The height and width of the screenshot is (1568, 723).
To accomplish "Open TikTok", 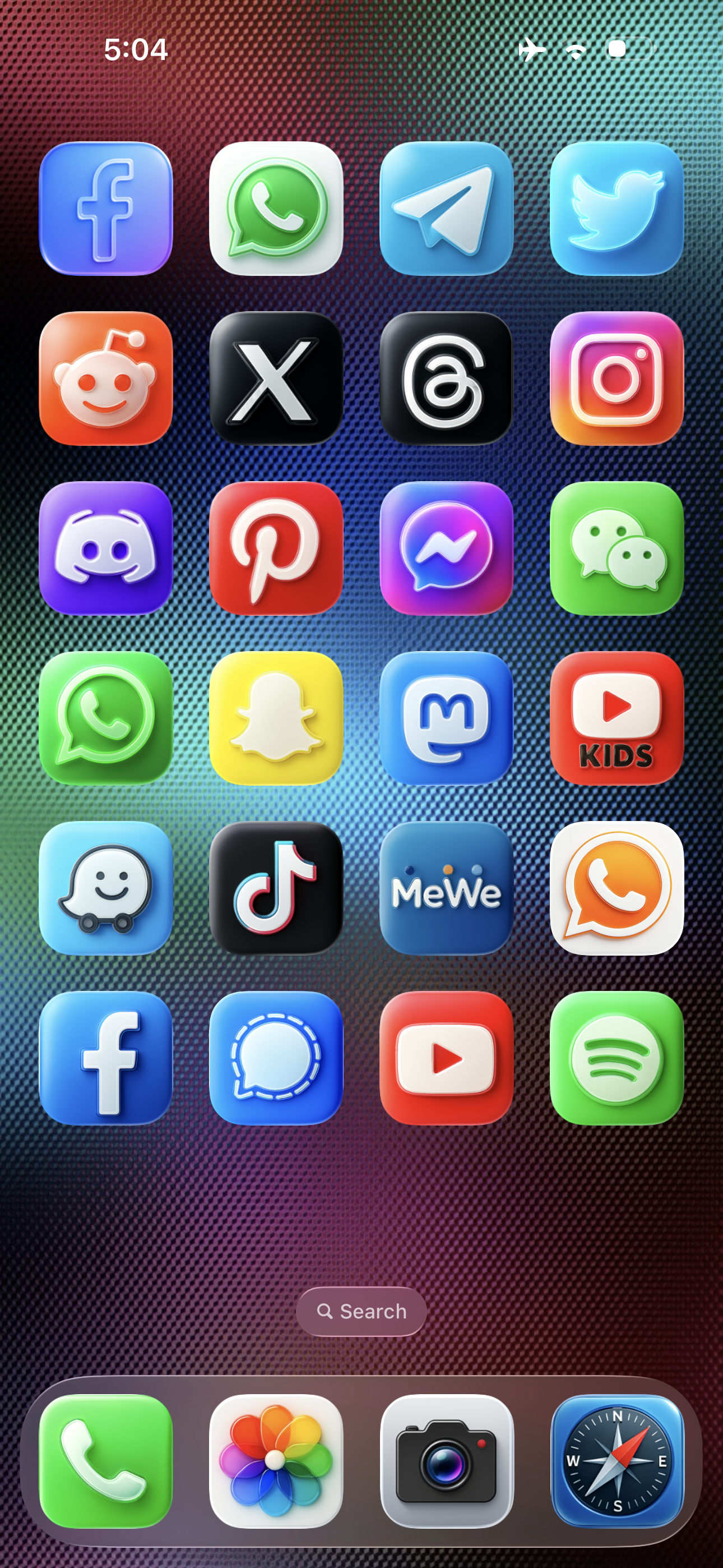I will 276,888.
